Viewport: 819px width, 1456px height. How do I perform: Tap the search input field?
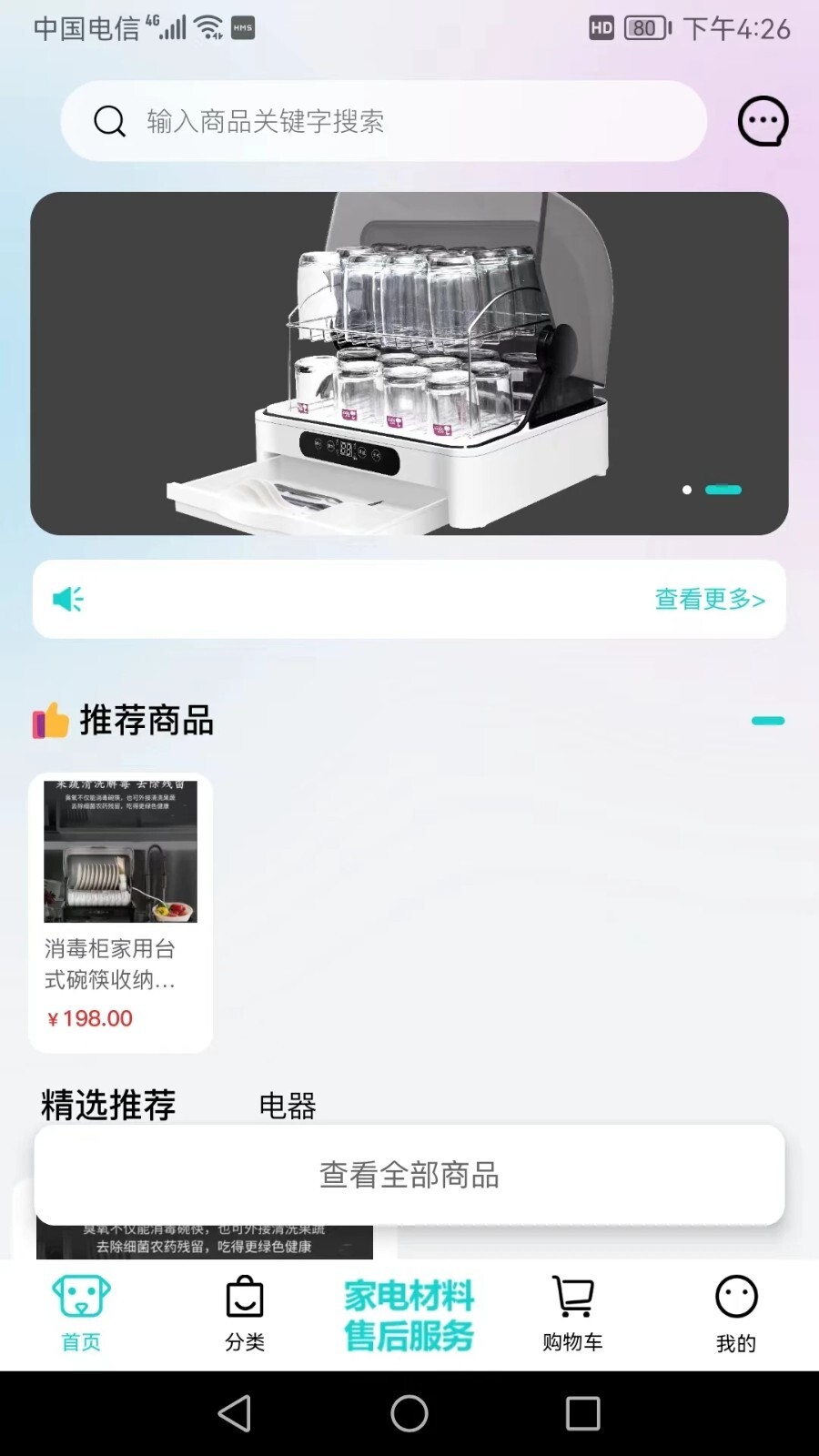click(x=382, y=120)
